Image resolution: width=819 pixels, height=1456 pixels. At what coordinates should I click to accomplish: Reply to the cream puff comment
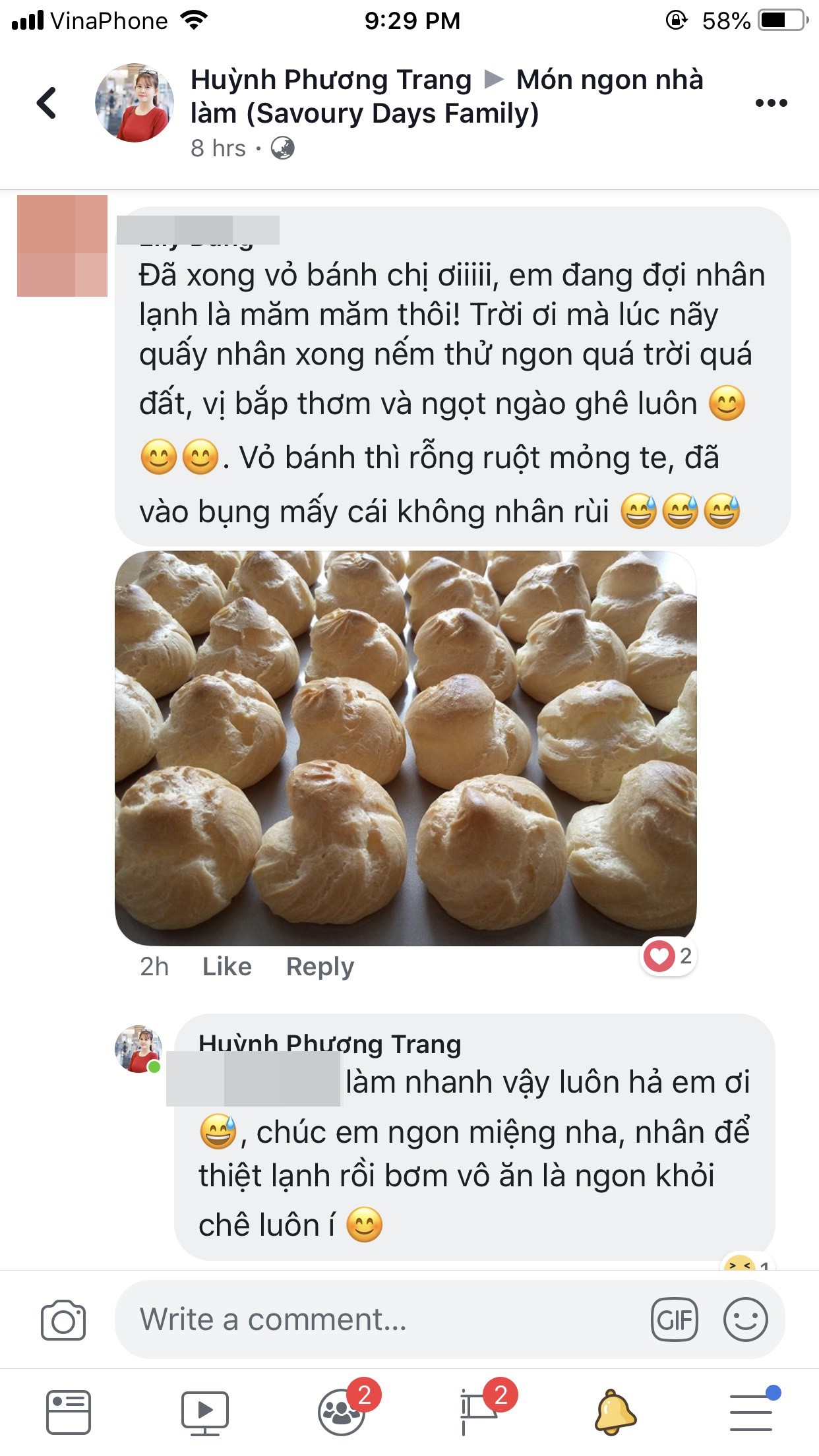[x=320, y=967]
